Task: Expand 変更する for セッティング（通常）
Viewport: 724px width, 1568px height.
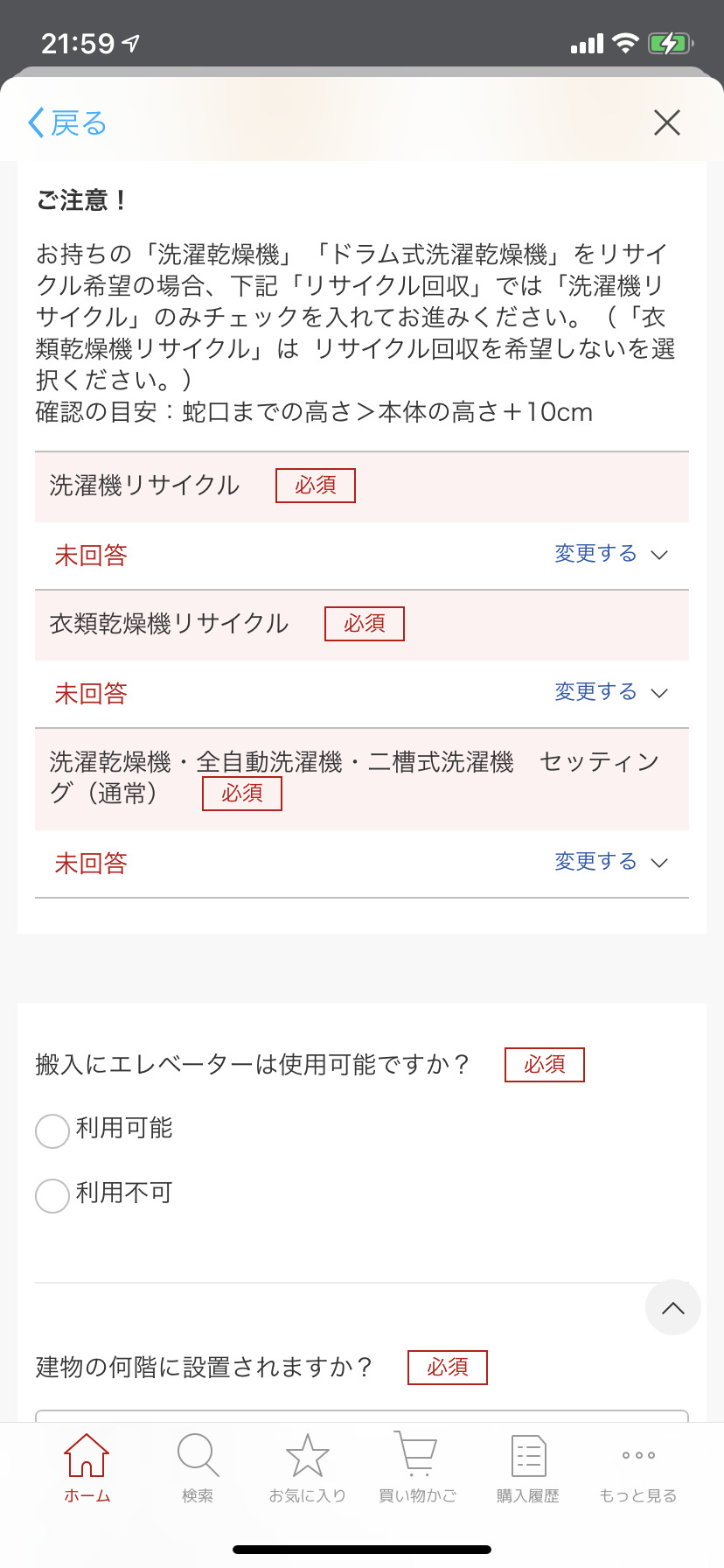Action: pyautogui.click(x=611, y=862)
